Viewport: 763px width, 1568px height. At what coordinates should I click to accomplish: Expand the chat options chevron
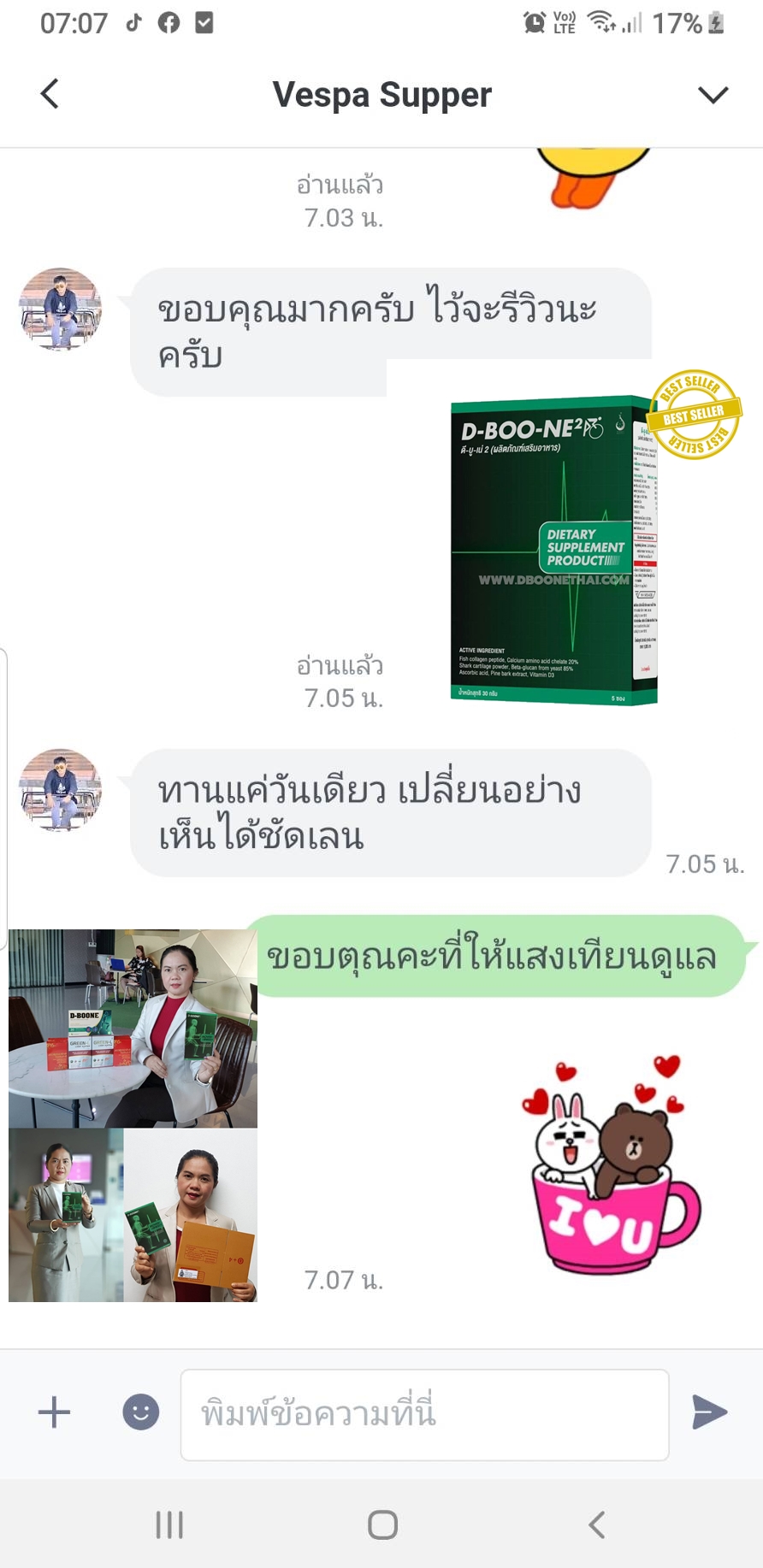coord(713,94)
